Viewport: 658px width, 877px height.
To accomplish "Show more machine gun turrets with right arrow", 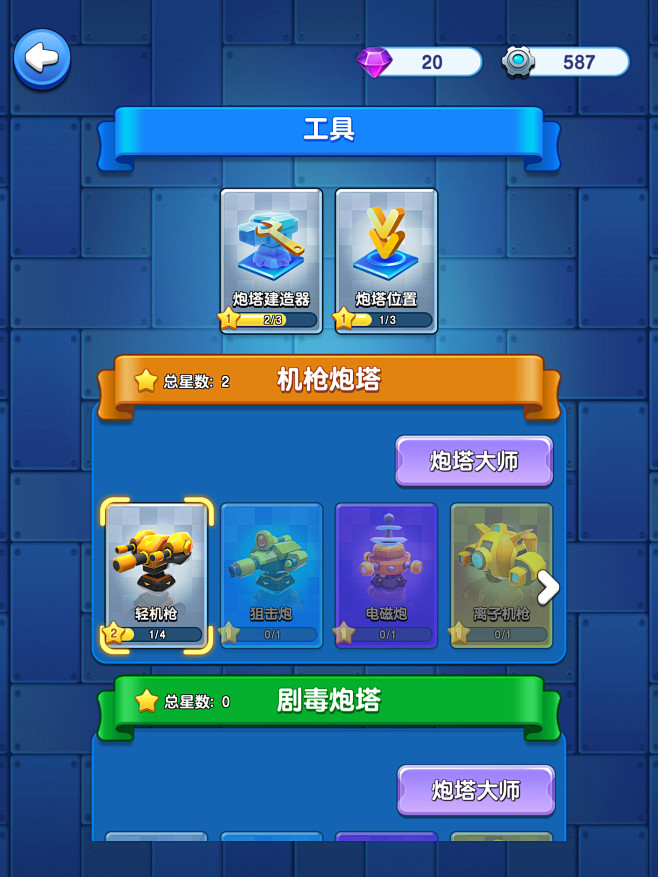I will [x=547, y=588].
